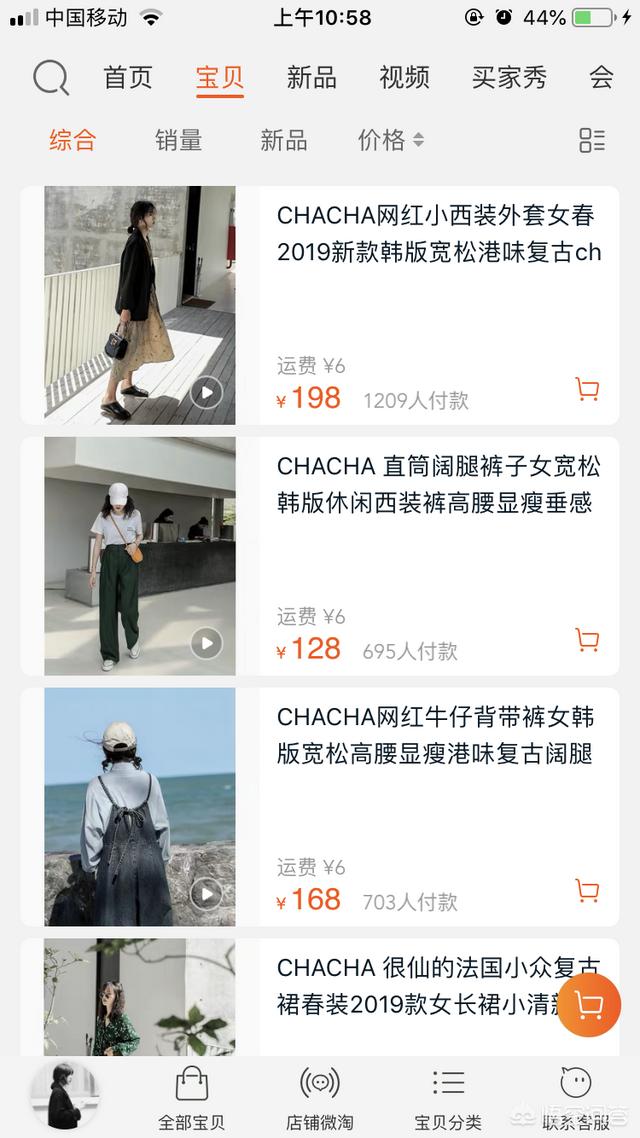Open the CHACHA网红小西装外套 product card
Image resolution: width=640 pixels, height=1138 pixels.
tap(438, 233)
